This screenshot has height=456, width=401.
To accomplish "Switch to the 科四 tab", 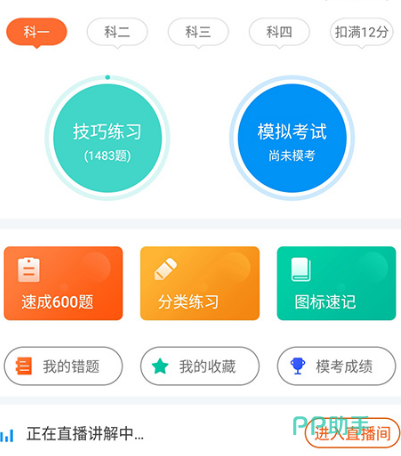I will 279,32.
